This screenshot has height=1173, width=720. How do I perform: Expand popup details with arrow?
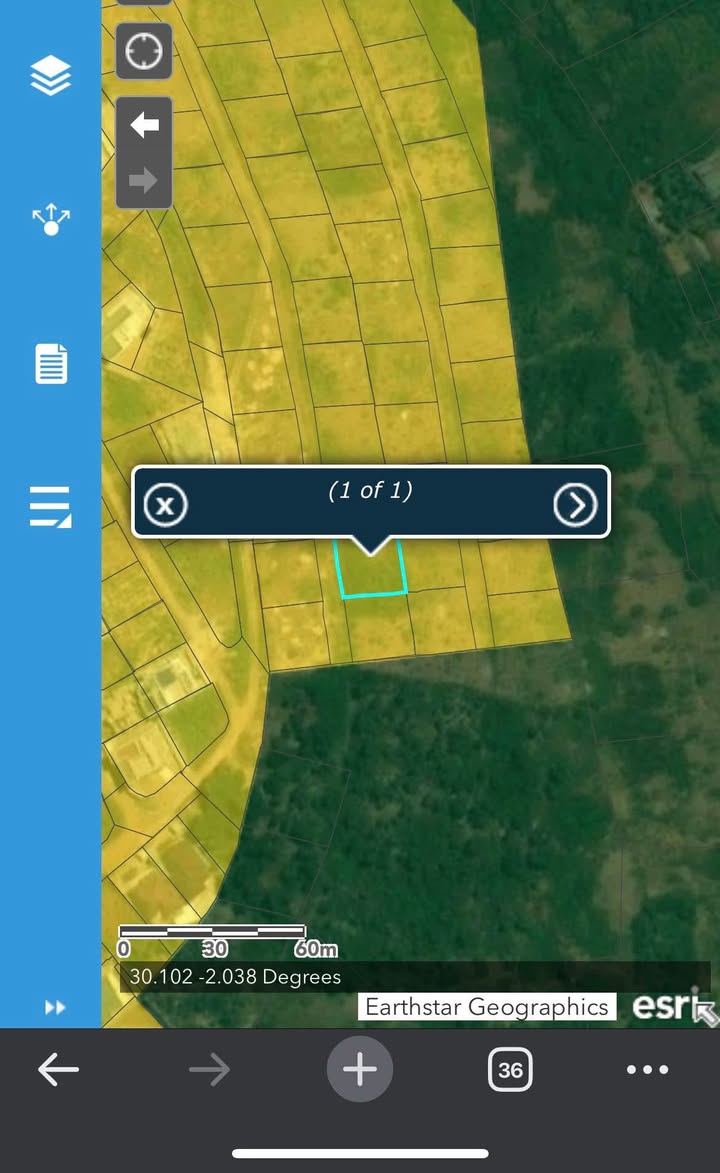click(575, 506)
